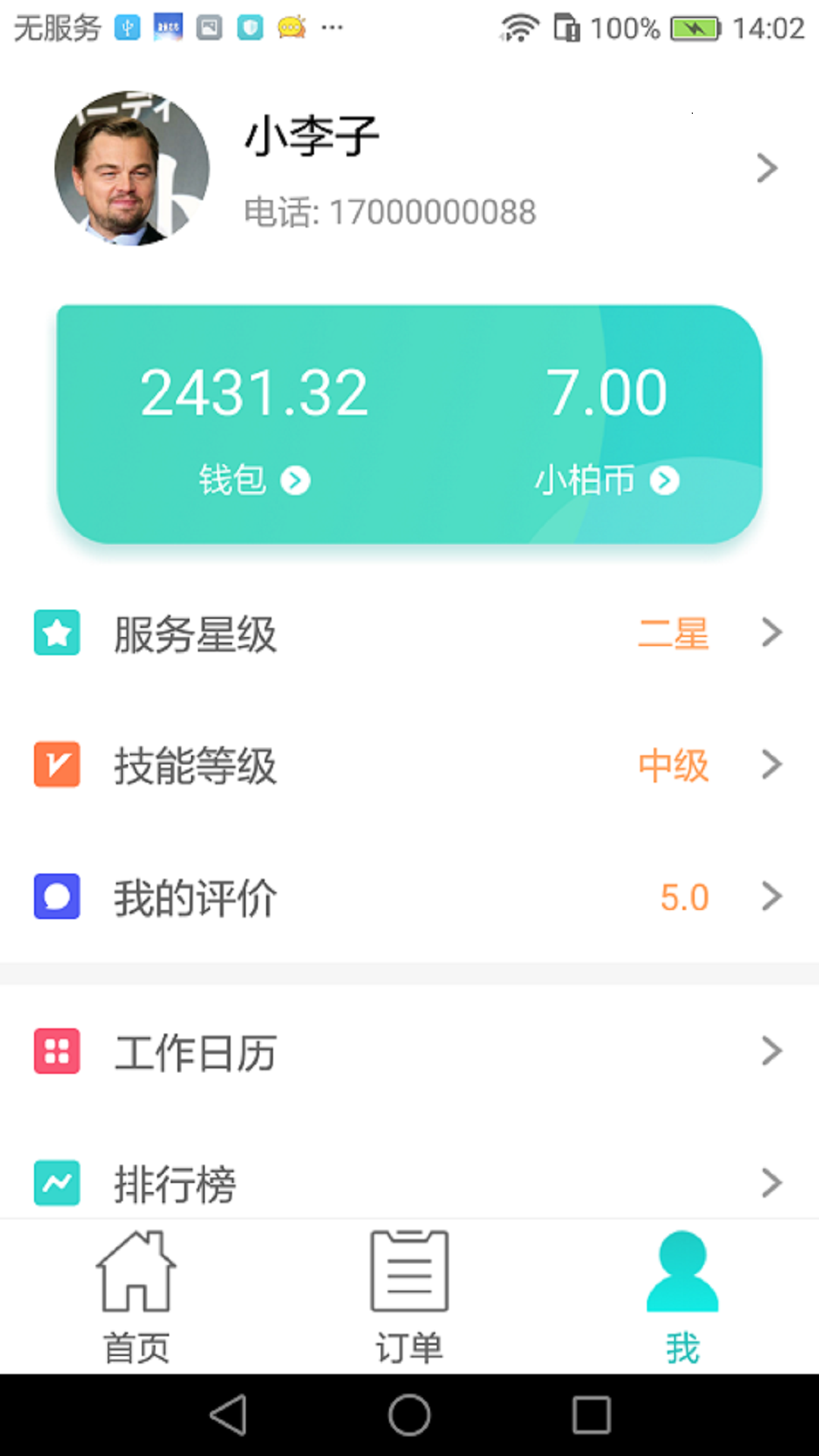Switch to the 订单 tab
819x1456 pixels.
409,1297
